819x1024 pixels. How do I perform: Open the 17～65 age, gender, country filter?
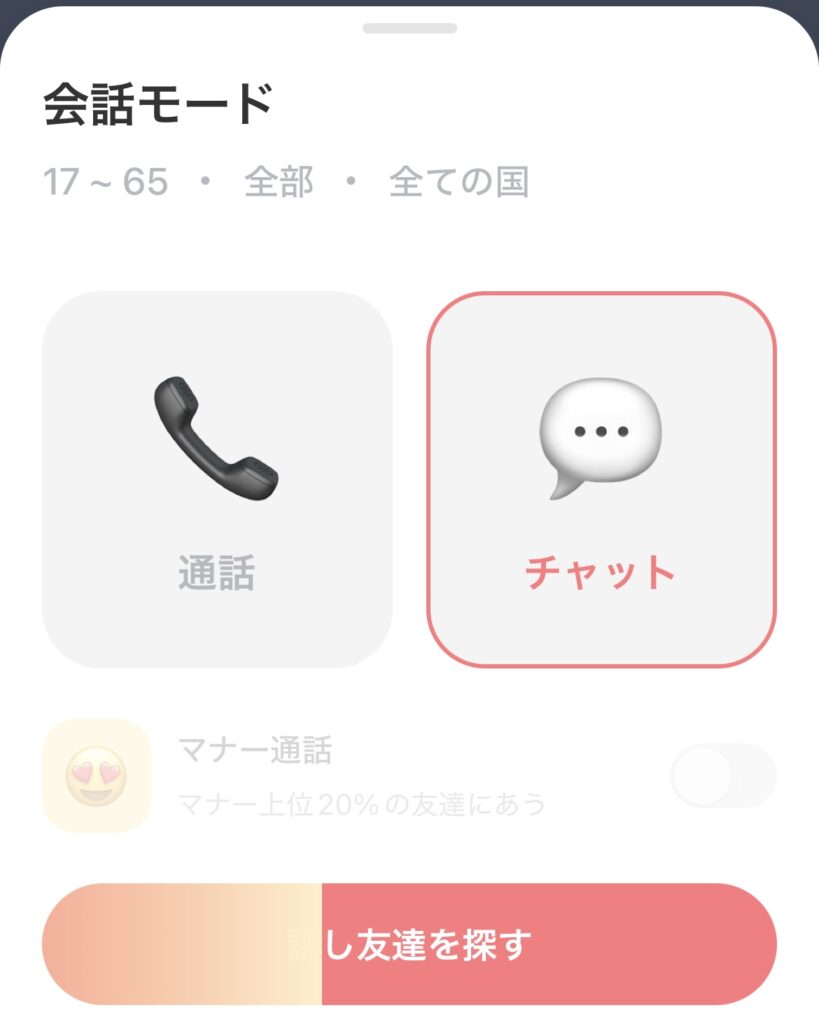286,183
